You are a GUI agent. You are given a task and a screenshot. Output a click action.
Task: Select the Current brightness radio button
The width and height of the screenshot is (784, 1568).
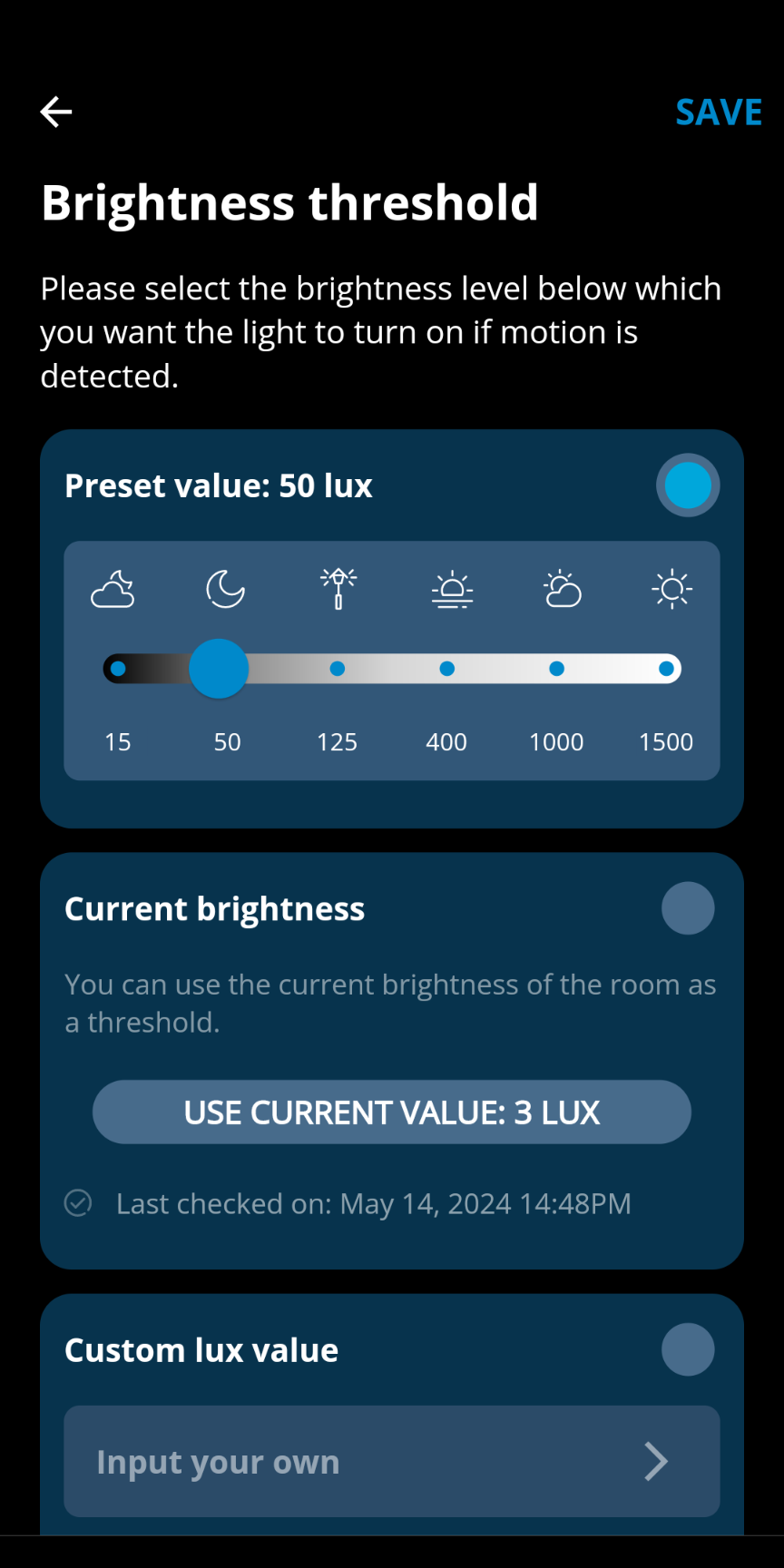click(x=688, y=908)
